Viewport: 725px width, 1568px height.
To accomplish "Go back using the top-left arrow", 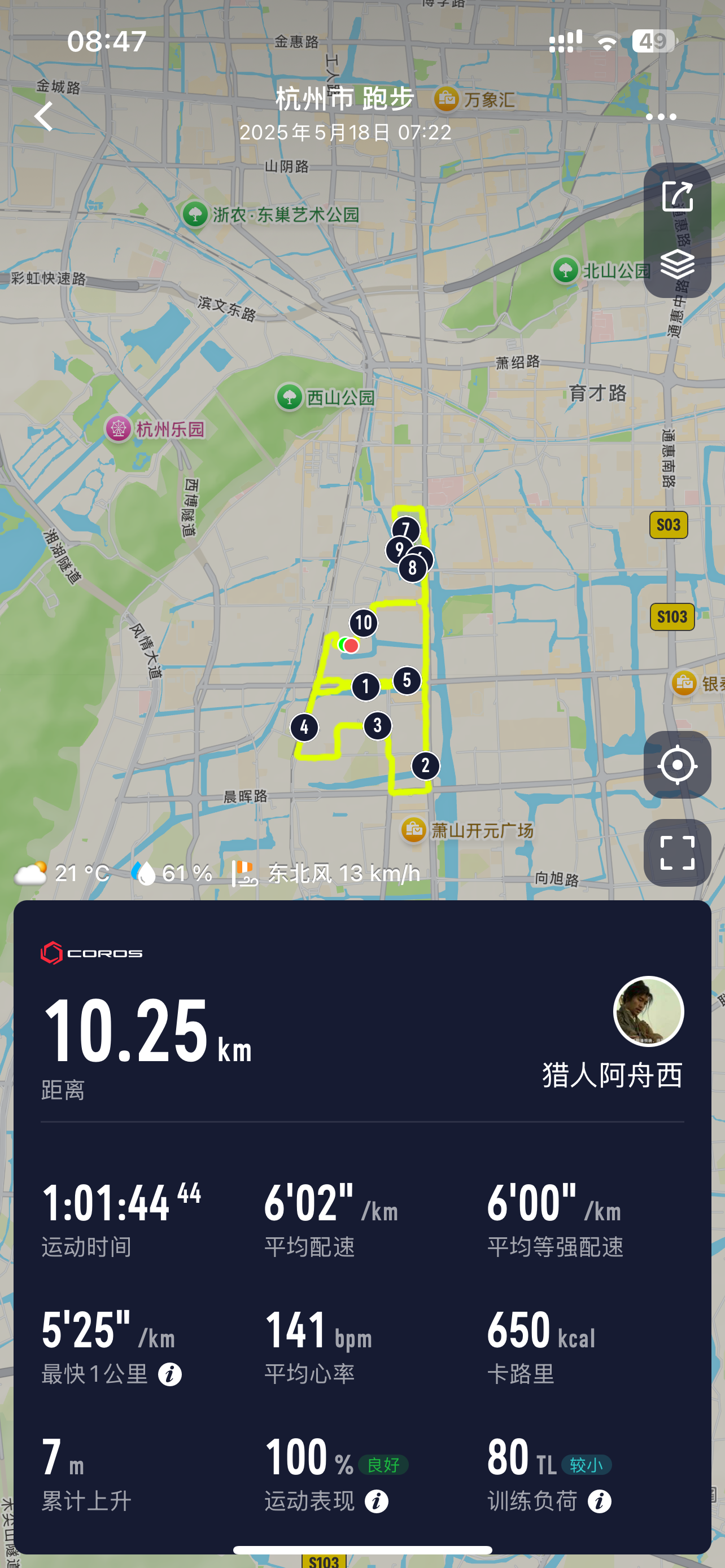I will pyautogui.click(x=44, y=116).
